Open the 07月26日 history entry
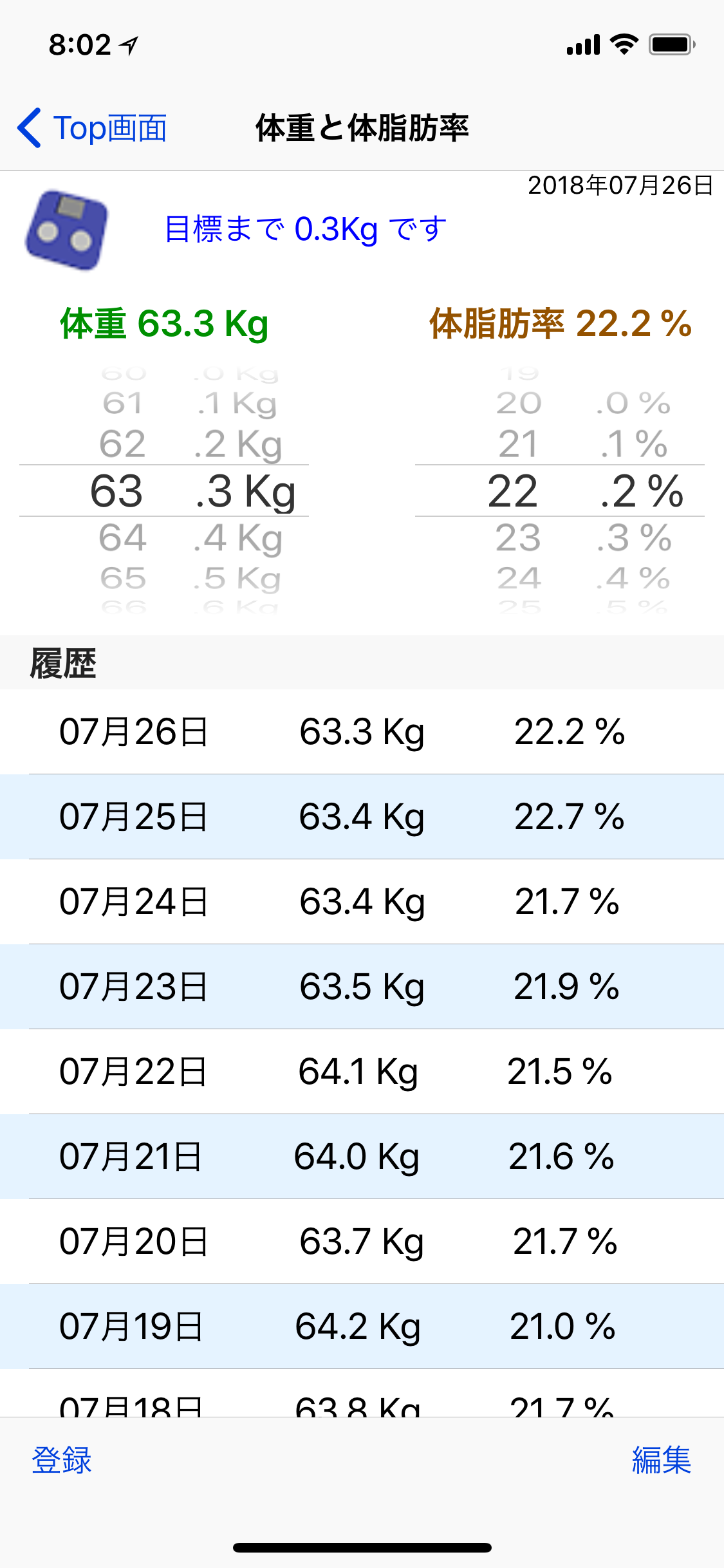 [362, 732]
